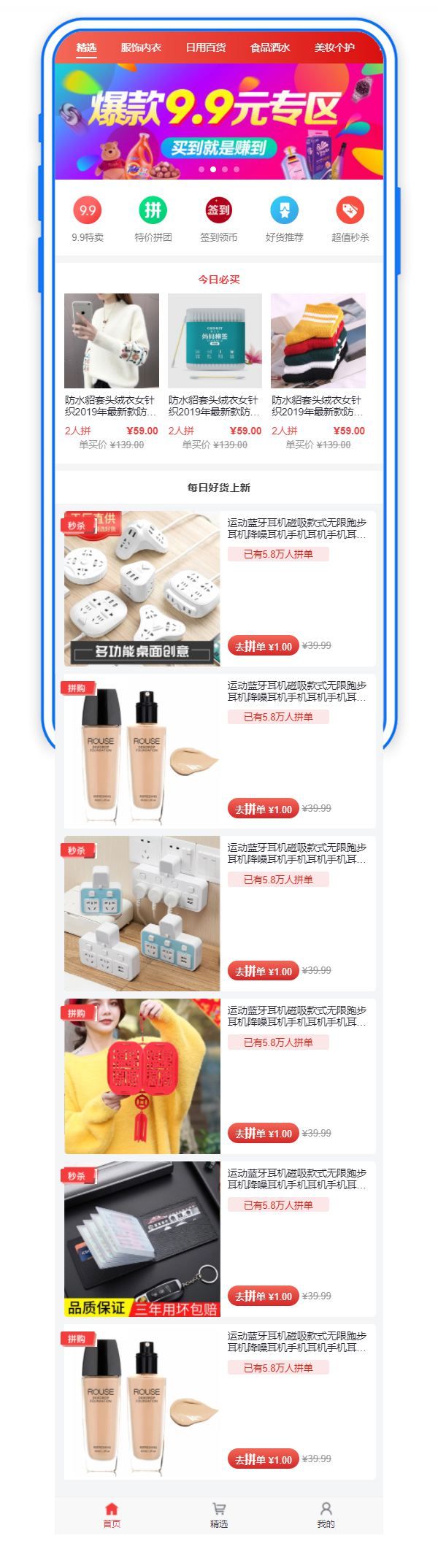Open the yellow sweater woman product card
This screenshot has width=438, height=1568.
(142, 1076)
